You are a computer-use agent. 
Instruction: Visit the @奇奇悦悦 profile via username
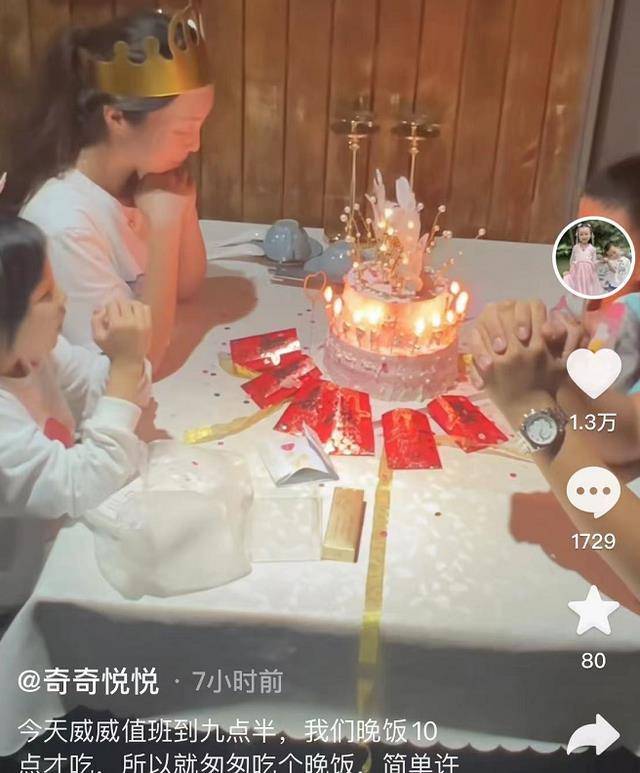point(88,682)
